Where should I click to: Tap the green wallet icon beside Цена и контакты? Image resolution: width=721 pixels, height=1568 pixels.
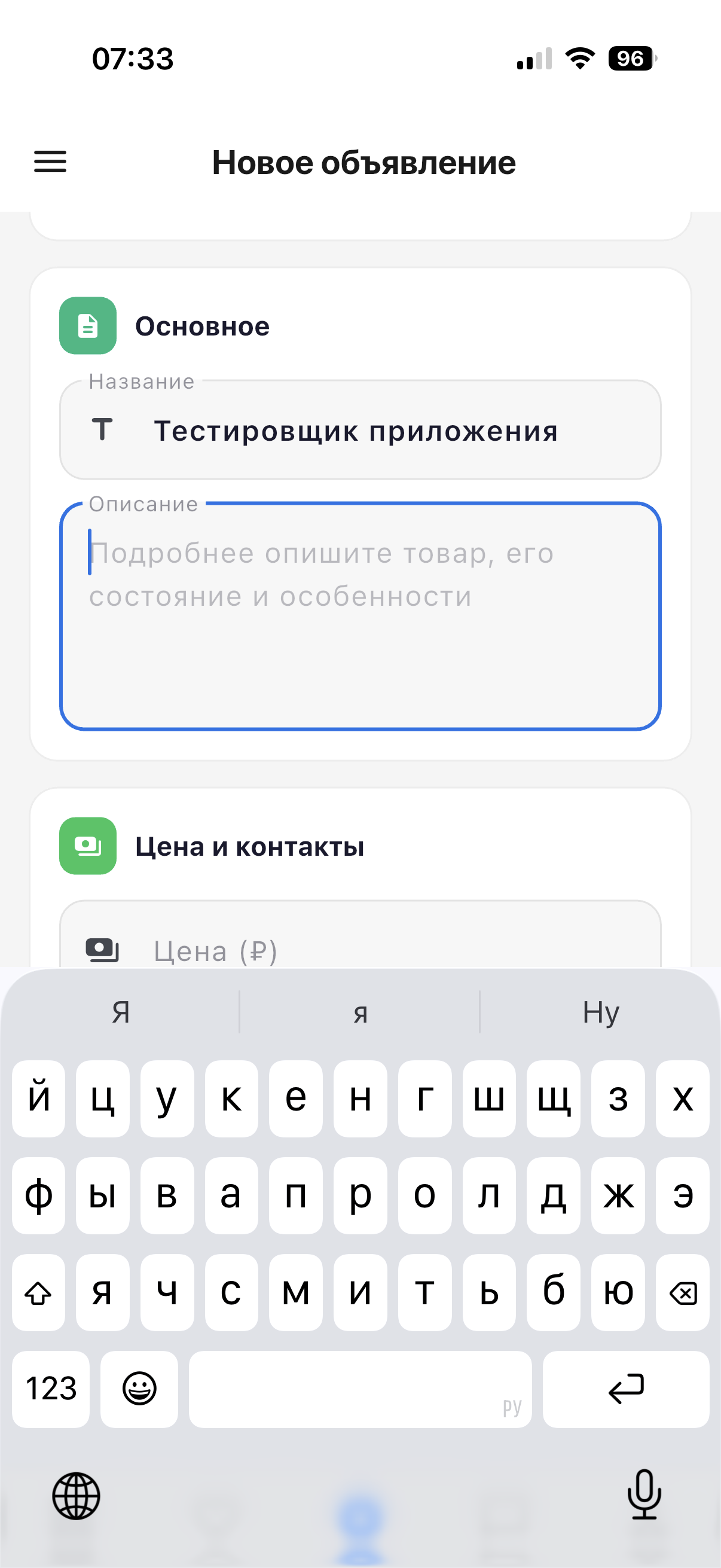[x=88, y=846]
